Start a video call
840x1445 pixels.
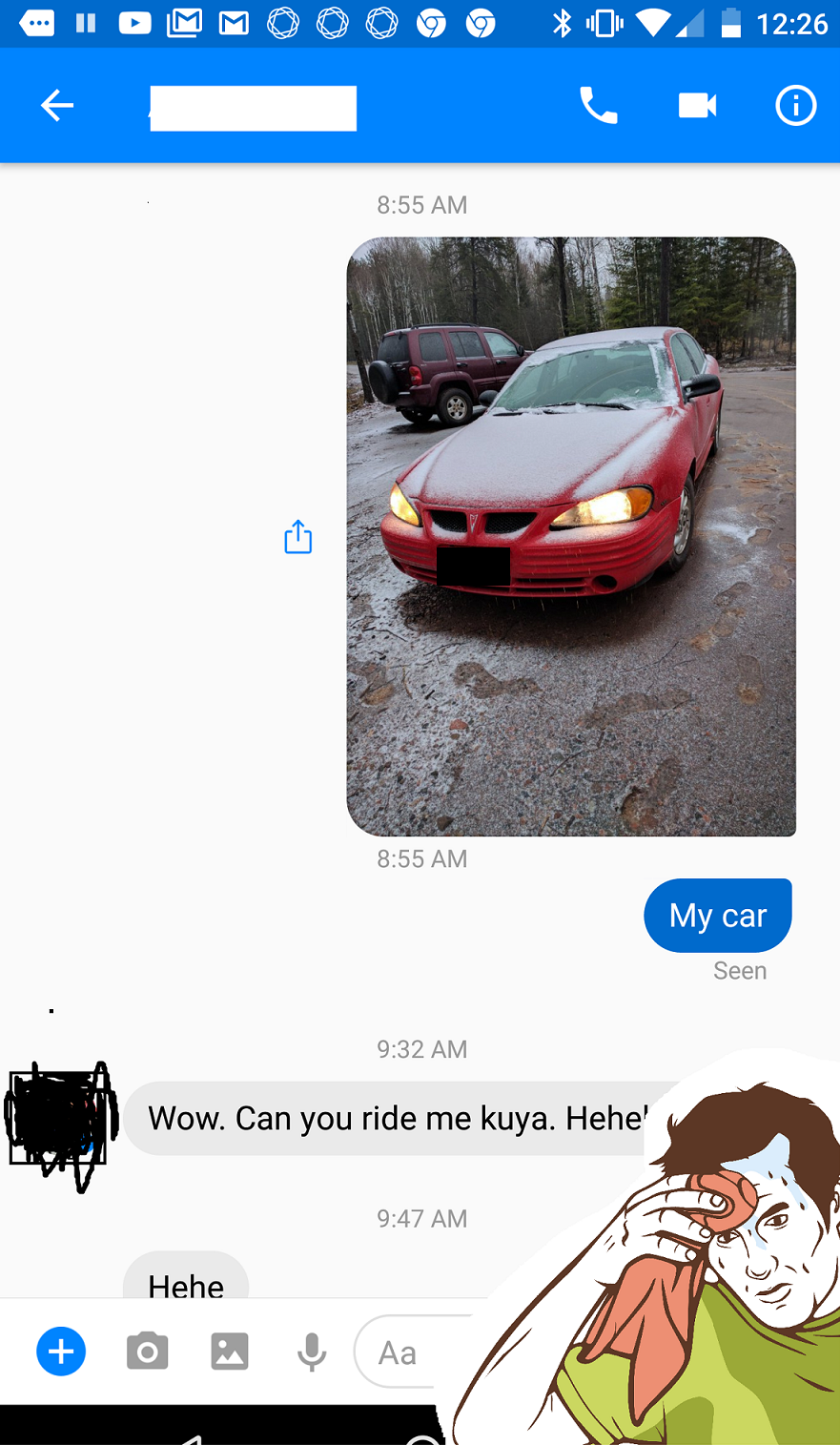tap(698, 106)
